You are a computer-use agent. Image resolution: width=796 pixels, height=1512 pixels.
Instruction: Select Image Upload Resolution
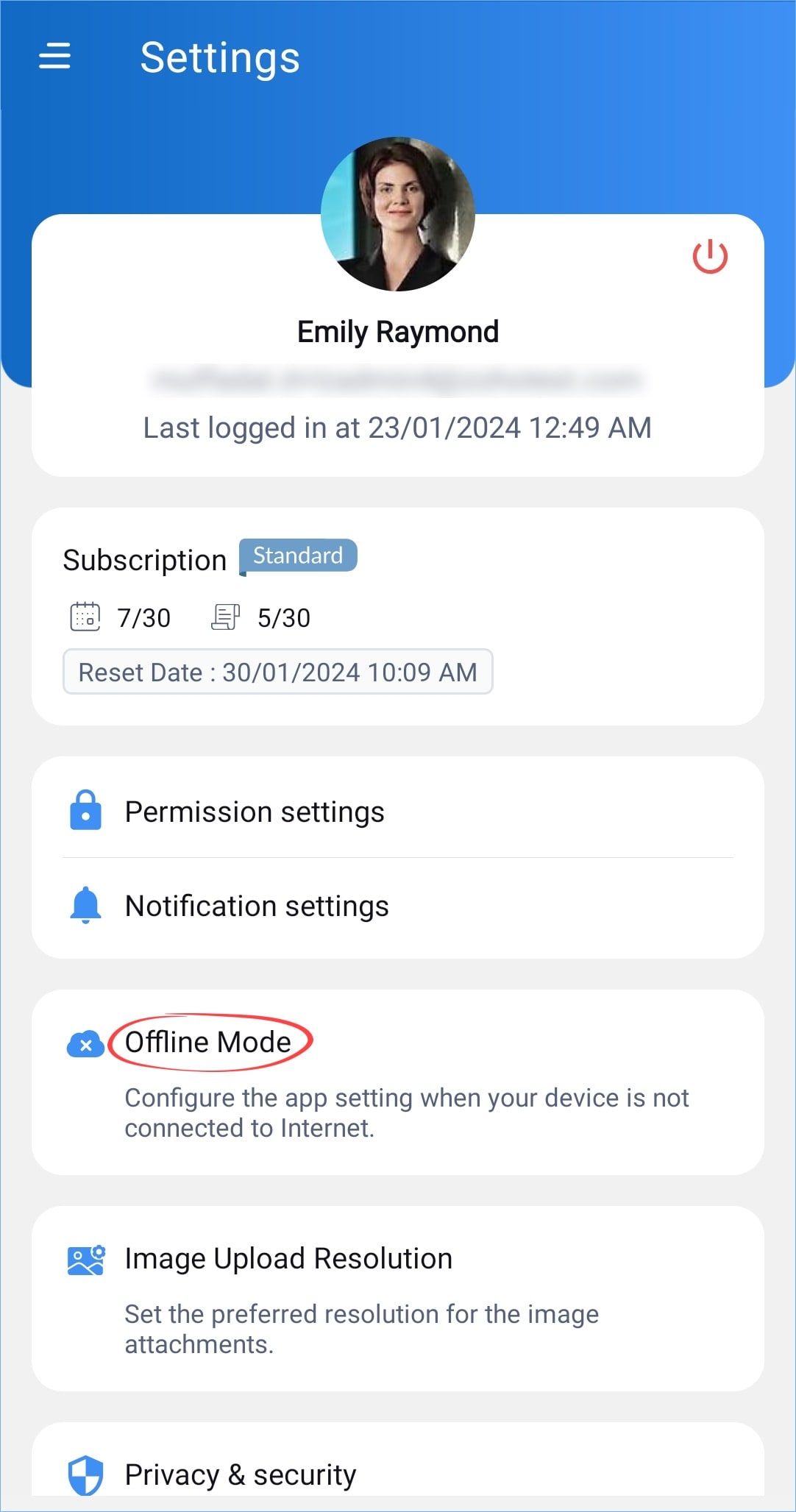[288, 1259]
